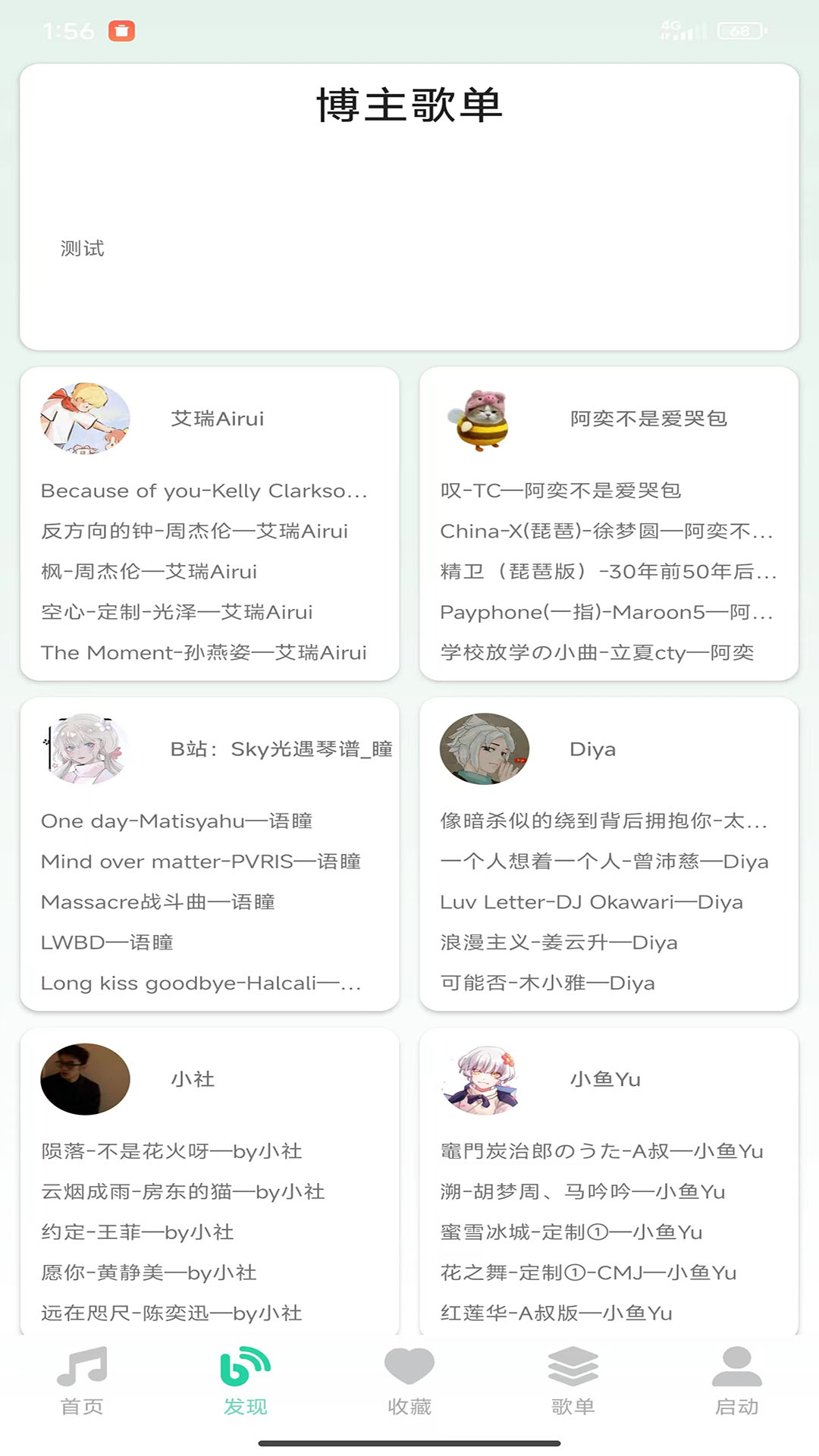Screen dimensions: 819x1456
Task: Switch to the 首页 tab
Action: click(82, 1381)
